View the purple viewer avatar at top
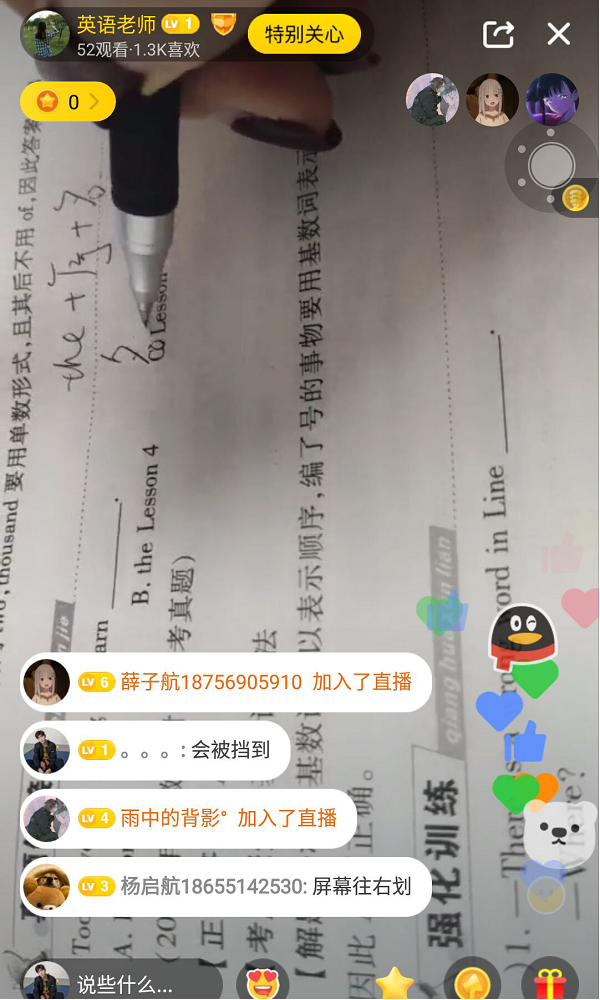 point(551,99)
